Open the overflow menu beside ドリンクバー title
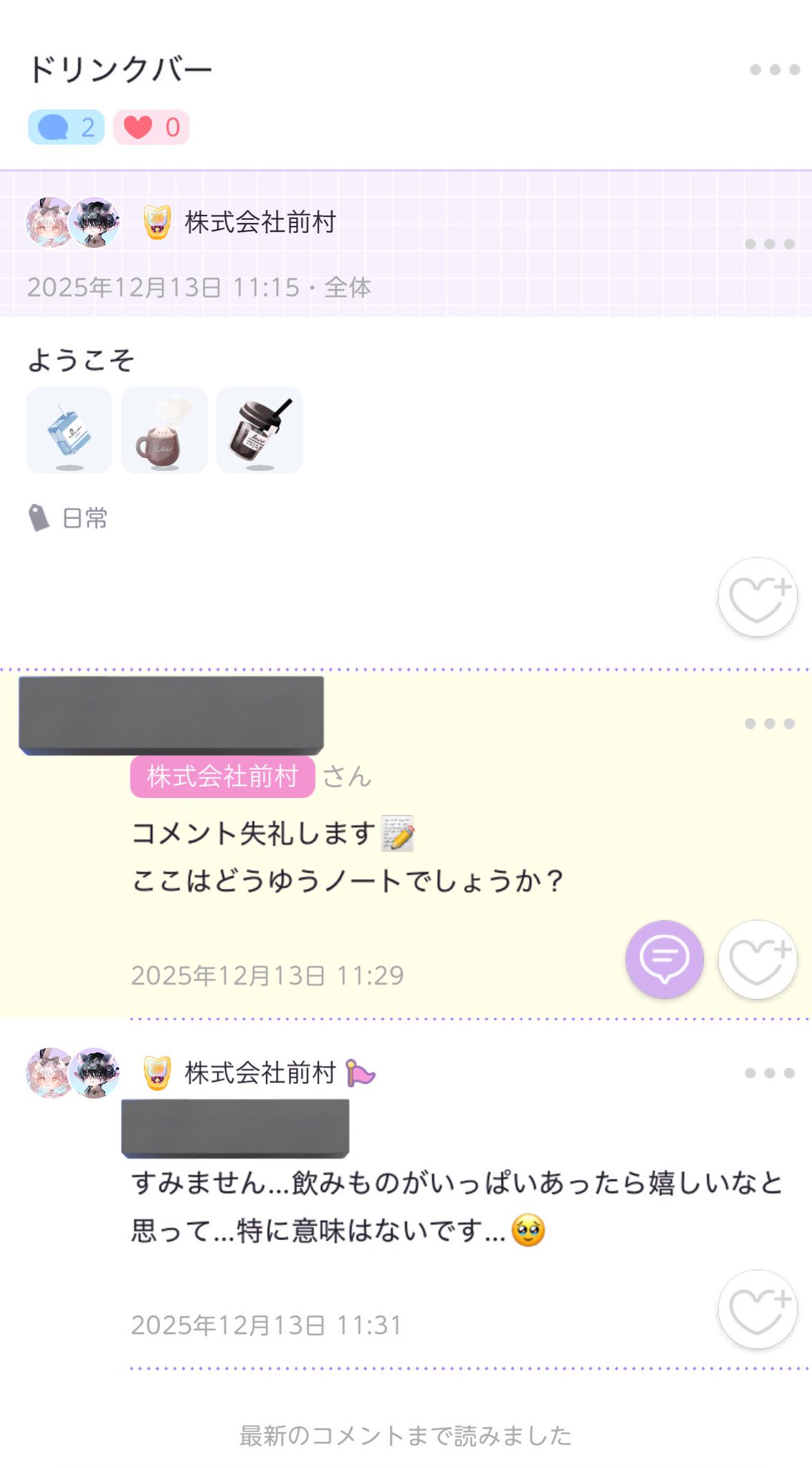This screenshot has height=1468, width=812. (x=774, y=70)
